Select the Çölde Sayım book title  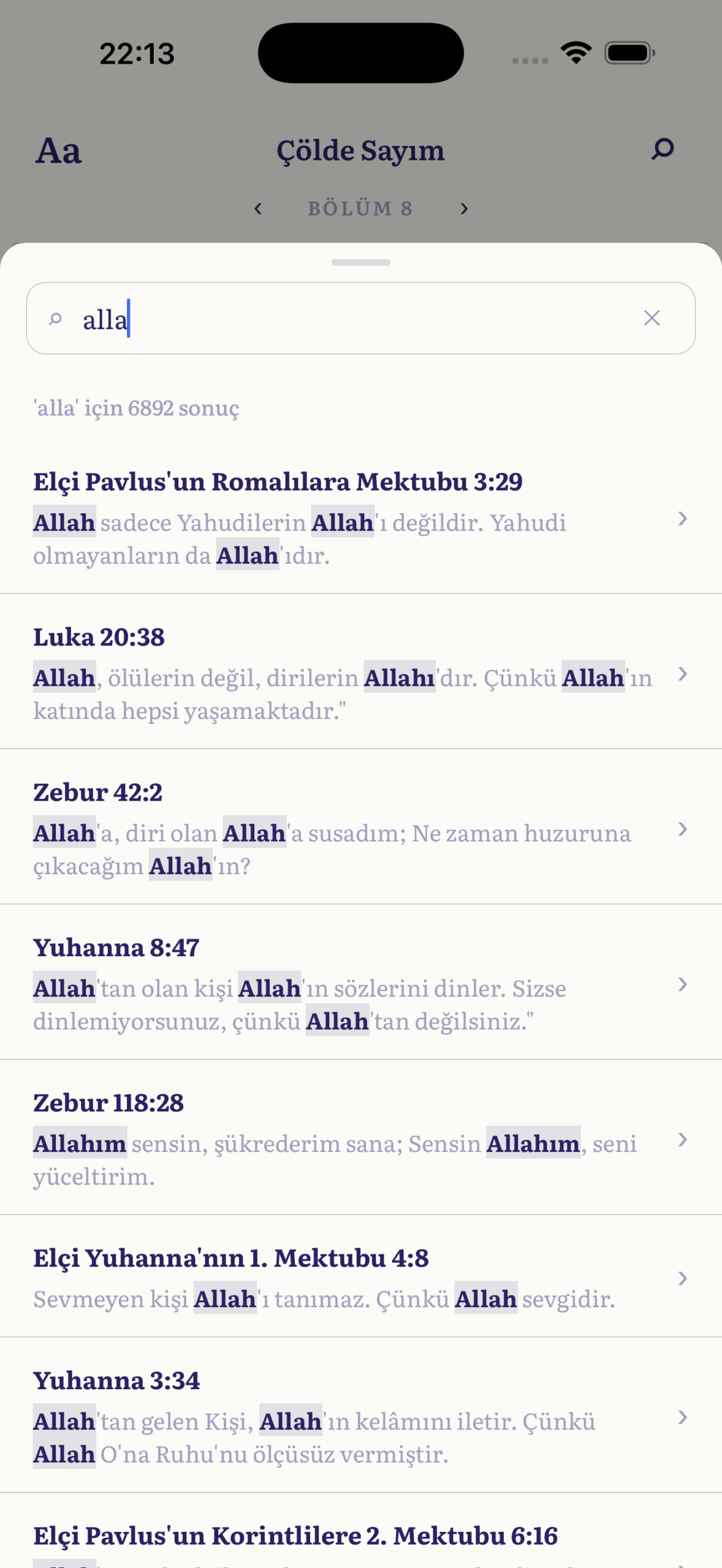tap(360, 149)
